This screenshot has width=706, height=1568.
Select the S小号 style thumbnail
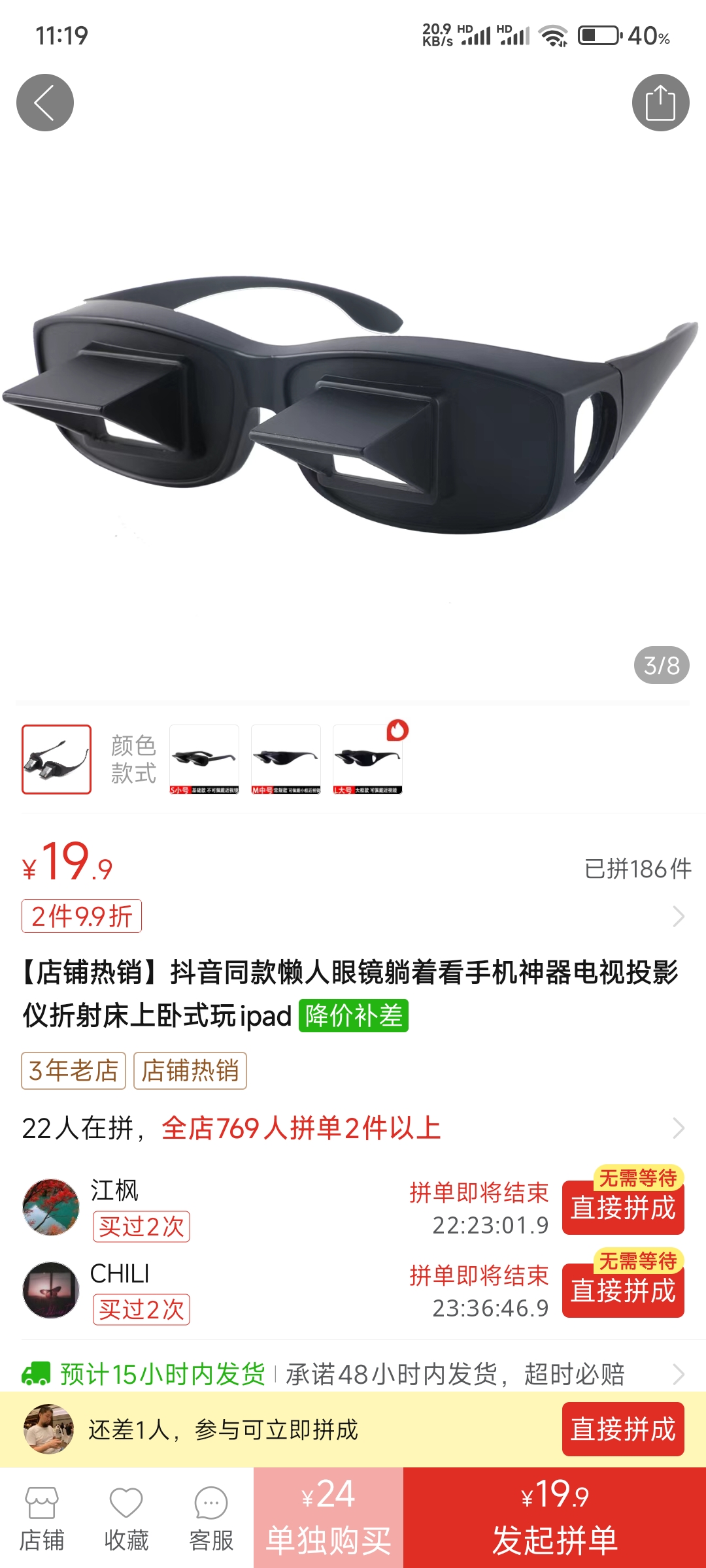tap(204, 759)
